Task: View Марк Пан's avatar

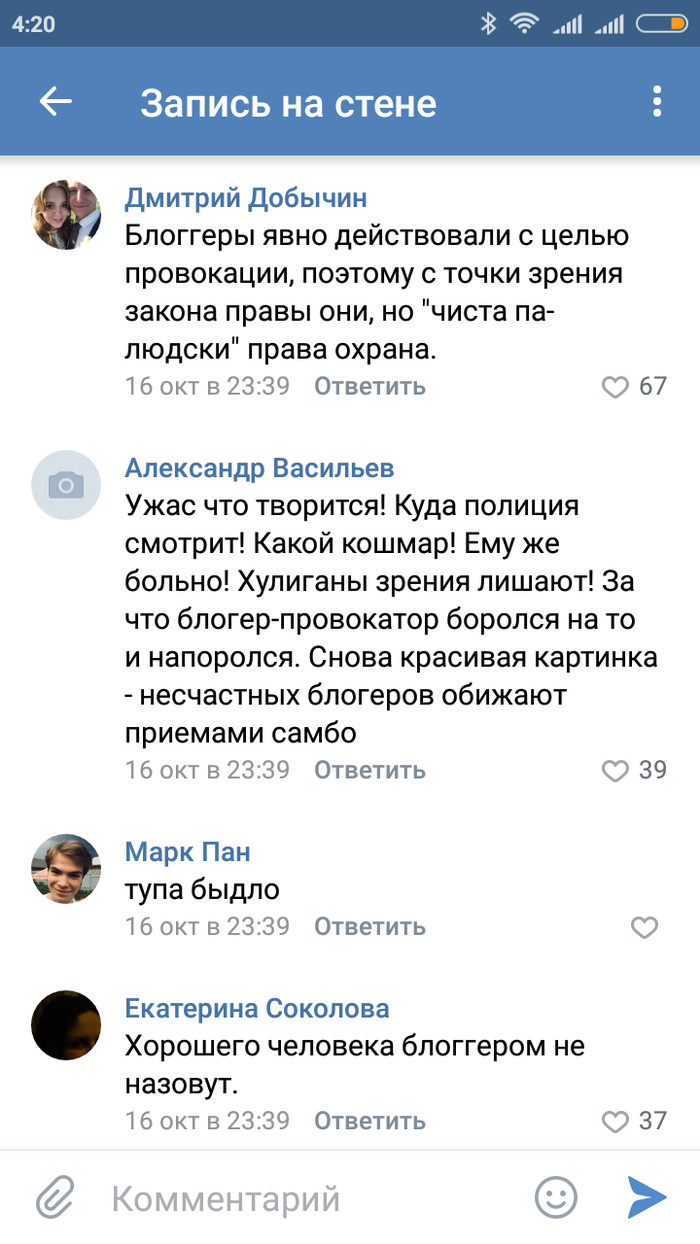Action: point(66,868)
